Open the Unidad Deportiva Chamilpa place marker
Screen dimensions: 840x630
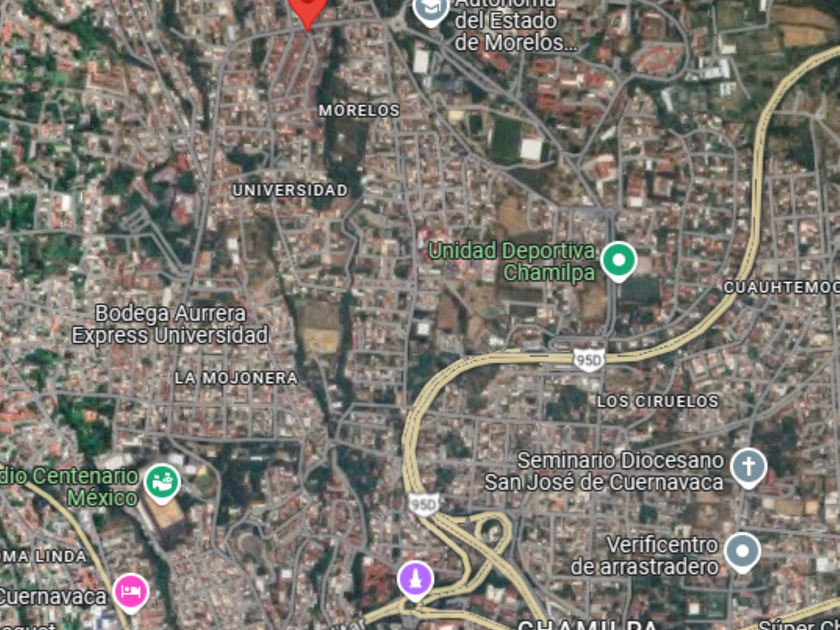618,262
